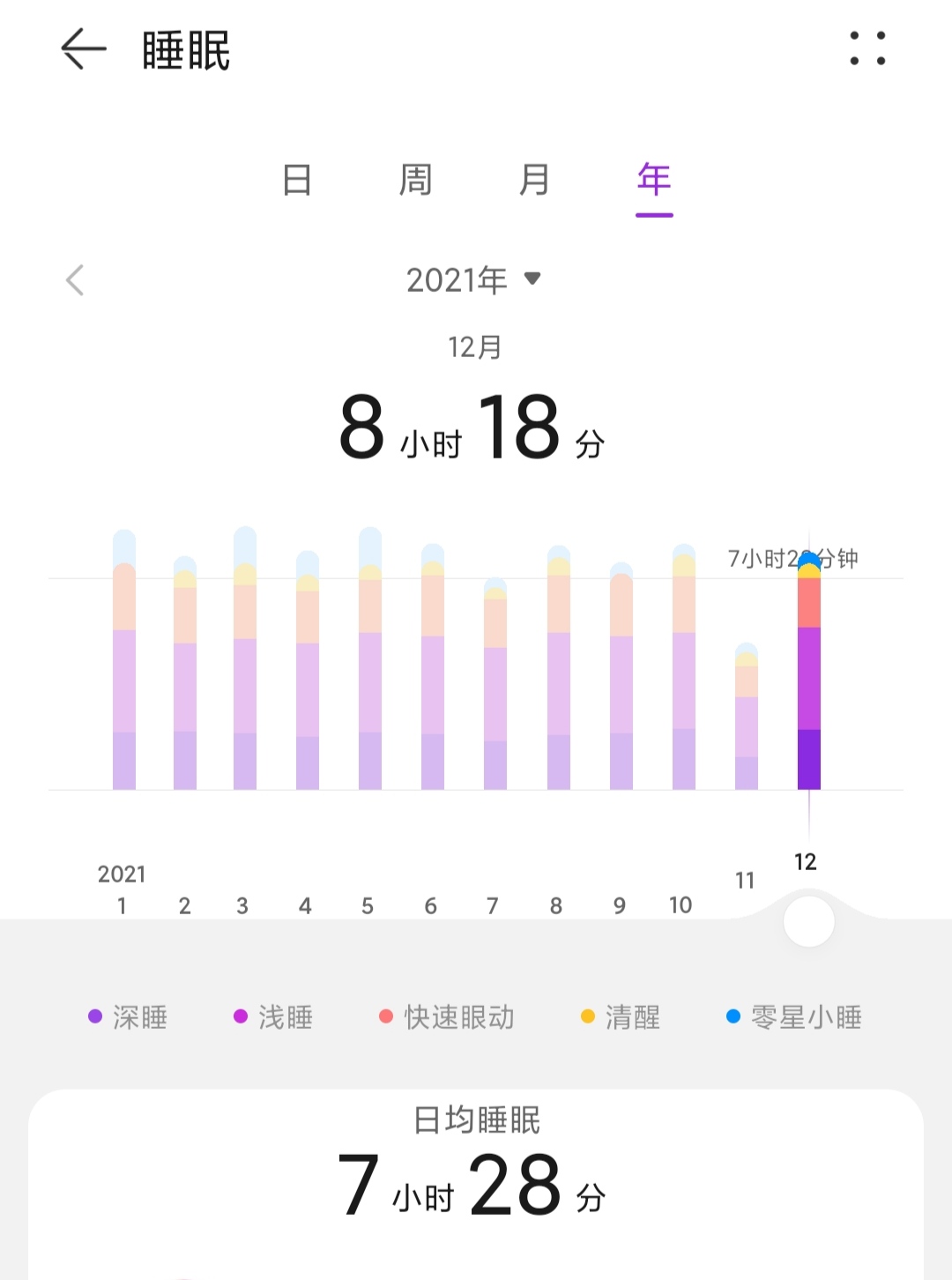The image size is (952, 1280).
Task: Switch on the 周 weekly view
Action: point(416,179)
